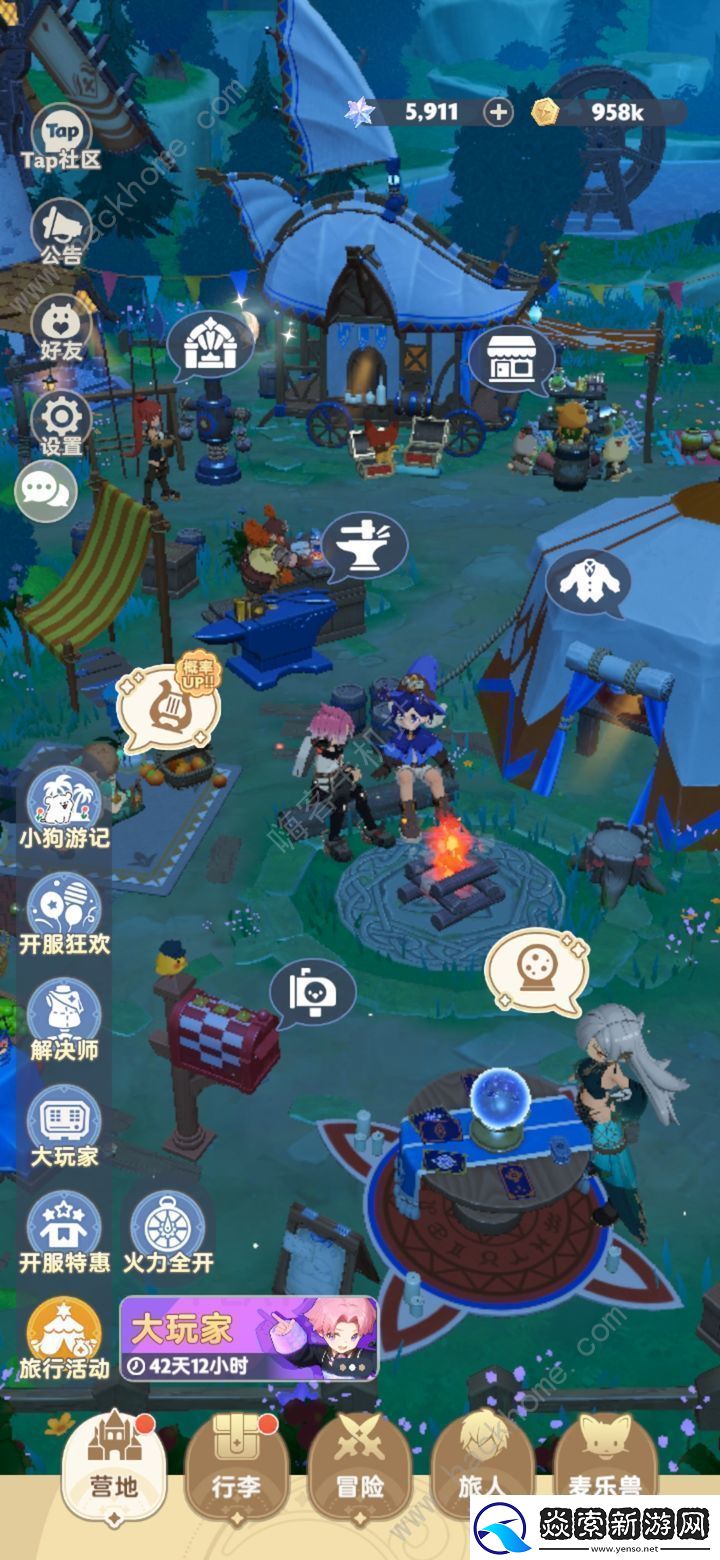This screenshot has width=720, height=1560.
Task: Open the 开服狂欢 event
Action: 64,913
